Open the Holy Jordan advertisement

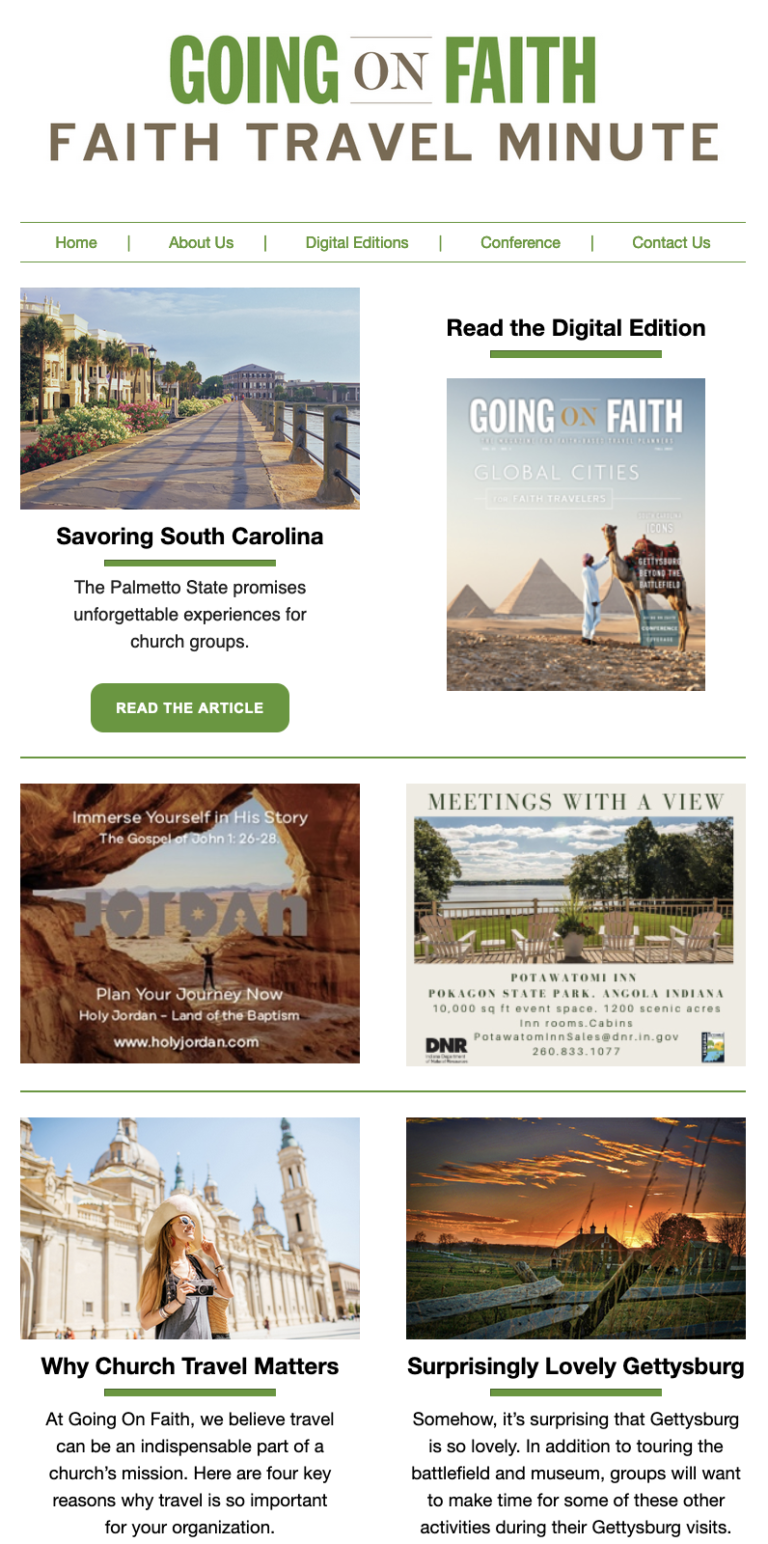point(189,922)
